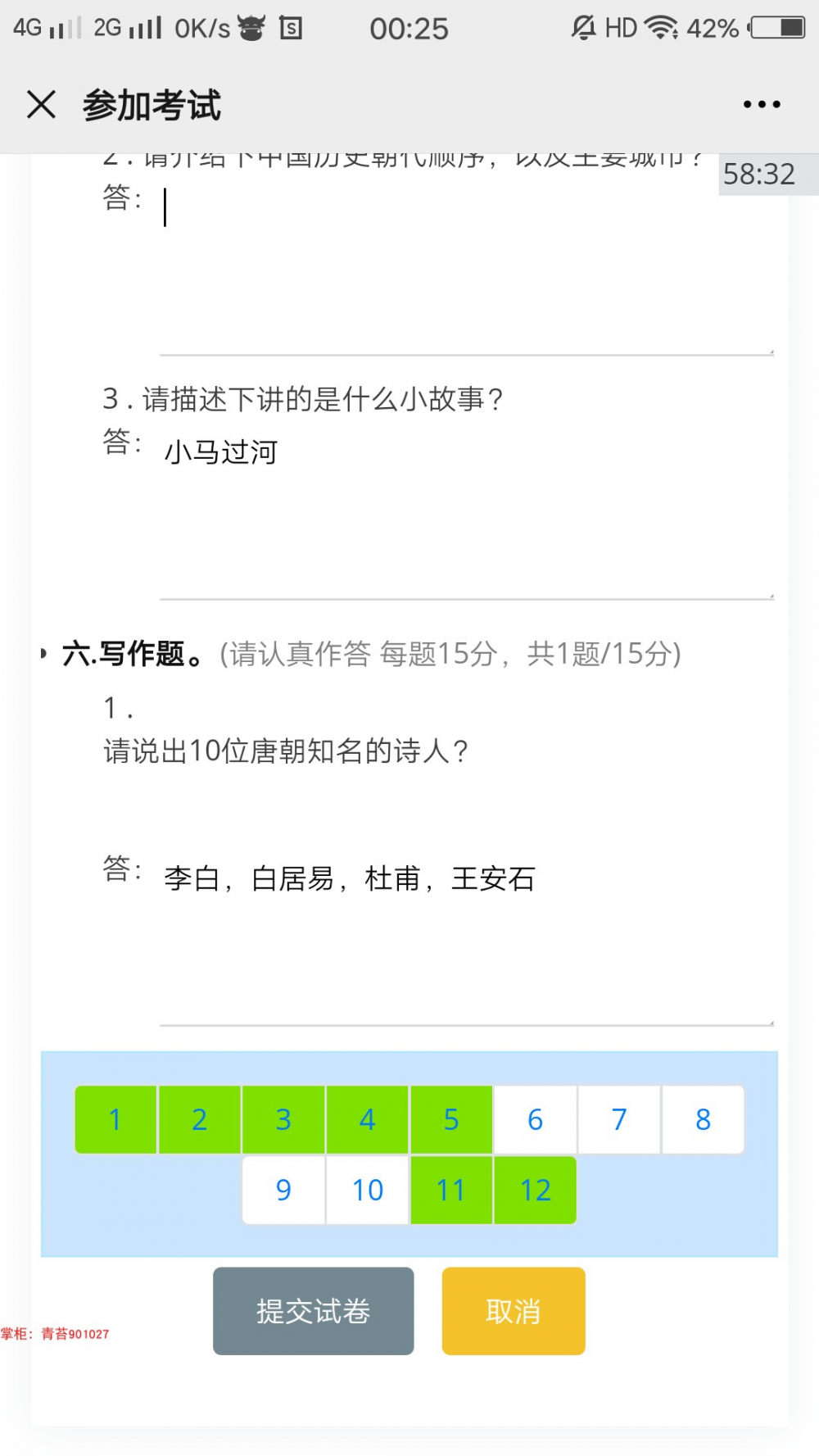Select unanswered question 6 in navigator

(x=535, y=1119)
